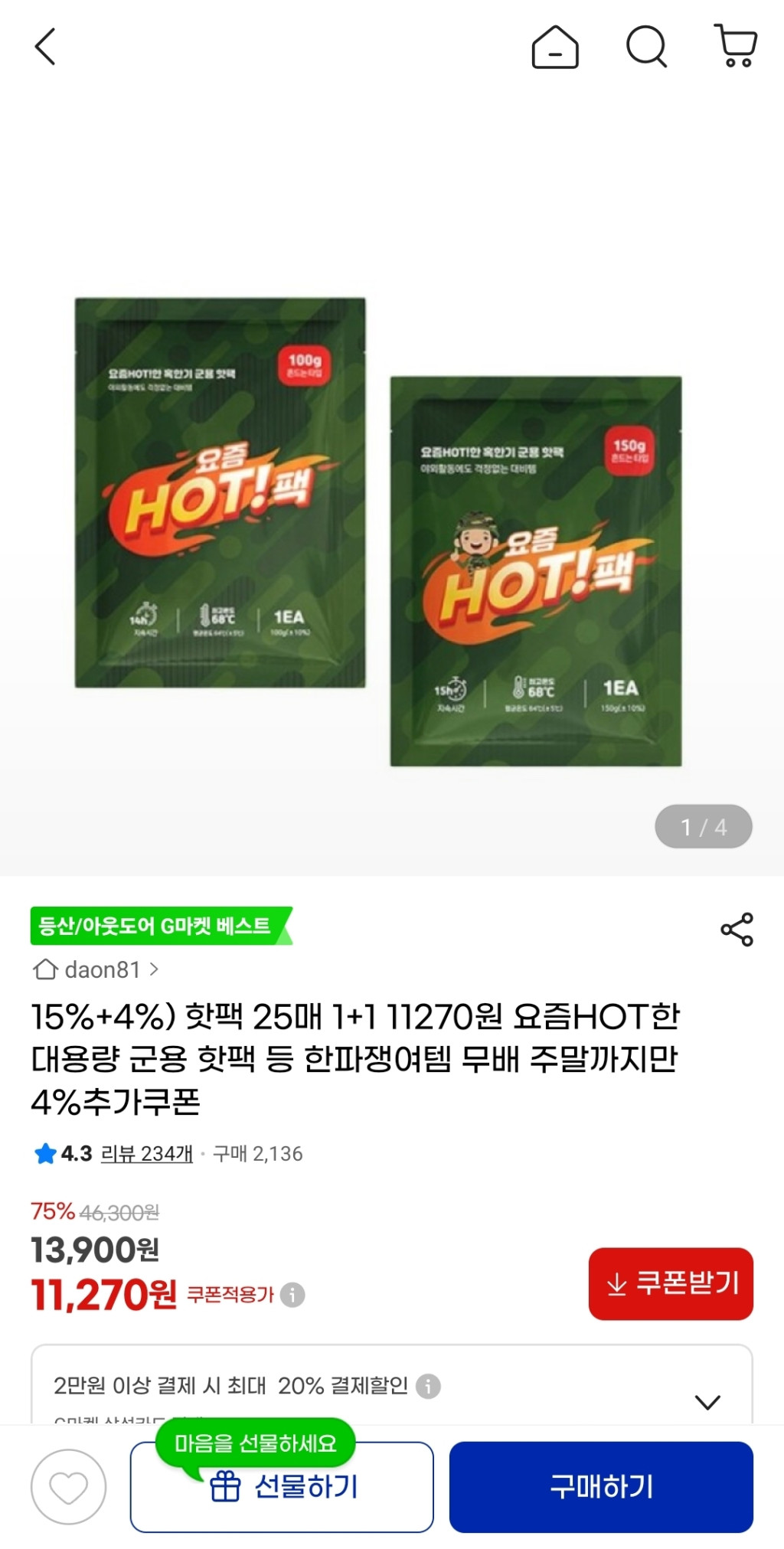This screenshot has height=1549, width=784.
Task: Expand the payment discount details
Action: coord(707,1402)
